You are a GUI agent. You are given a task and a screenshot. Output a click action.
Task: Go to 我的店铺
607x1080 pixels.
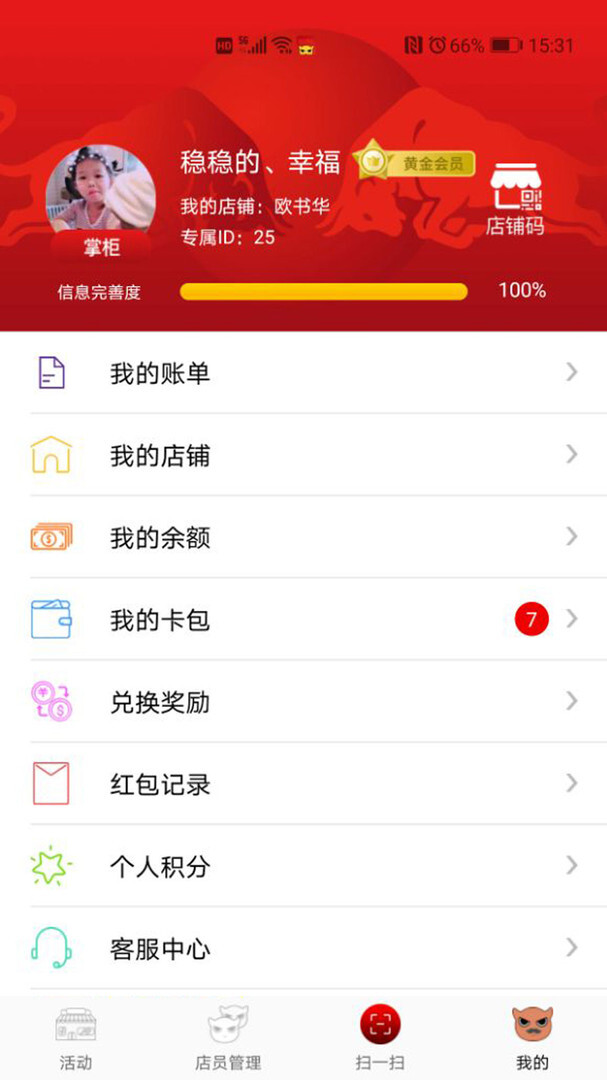pos(303,455)
